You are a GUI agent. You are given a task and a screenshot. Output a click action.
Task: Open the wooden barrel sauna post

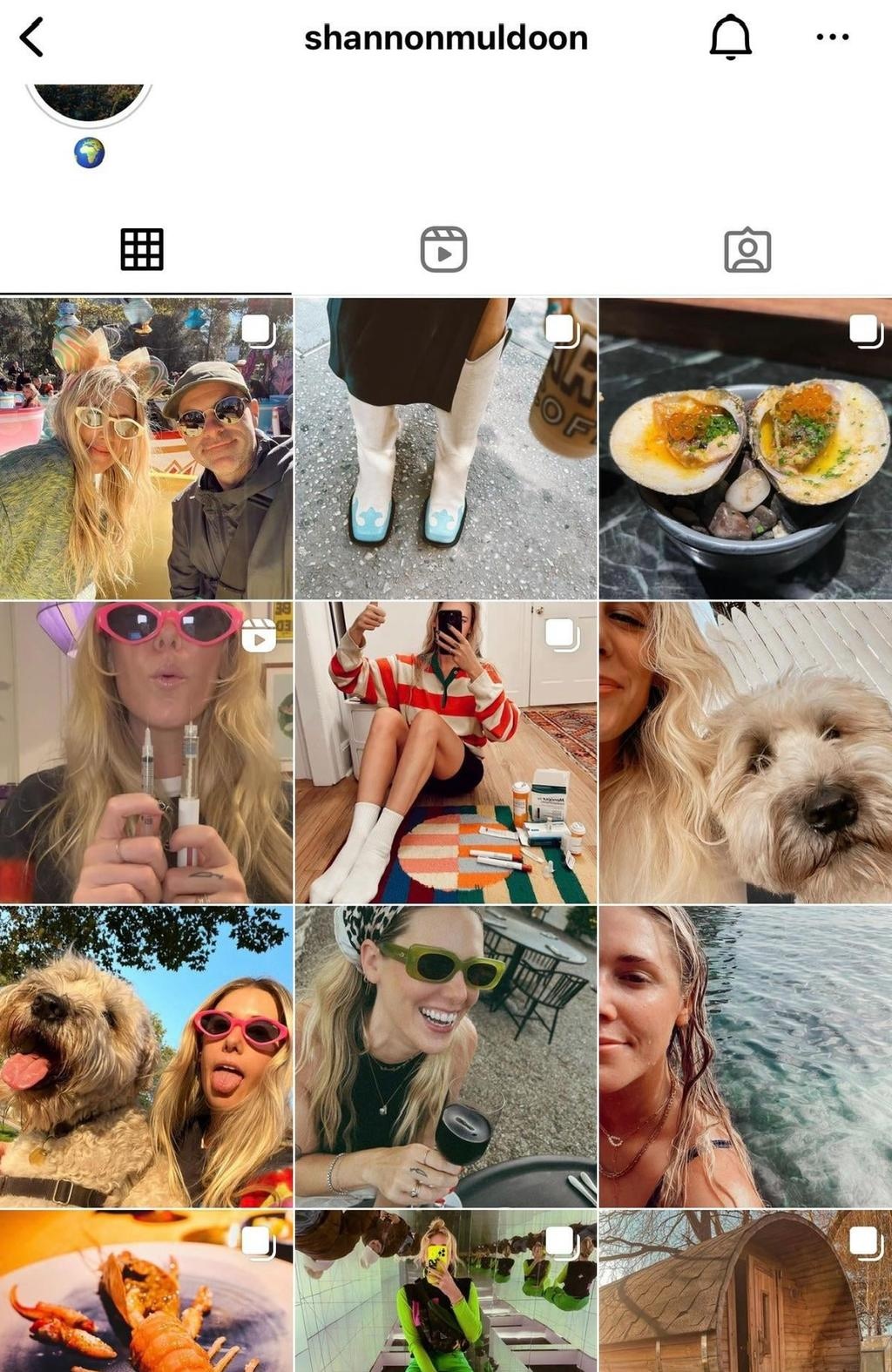tap(746, 1291)
